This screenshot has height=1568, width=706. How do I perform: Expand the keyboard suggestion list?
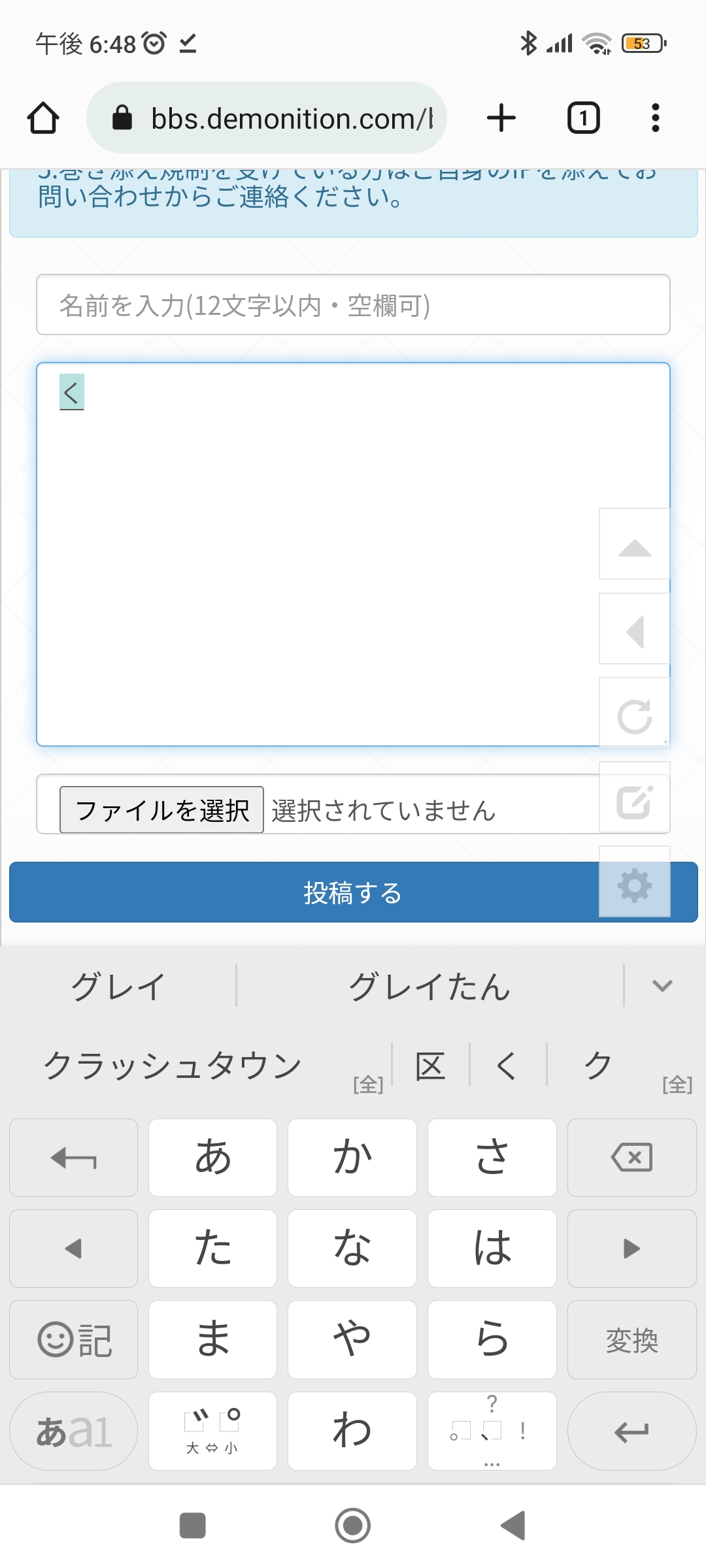(x=662, y=986)
